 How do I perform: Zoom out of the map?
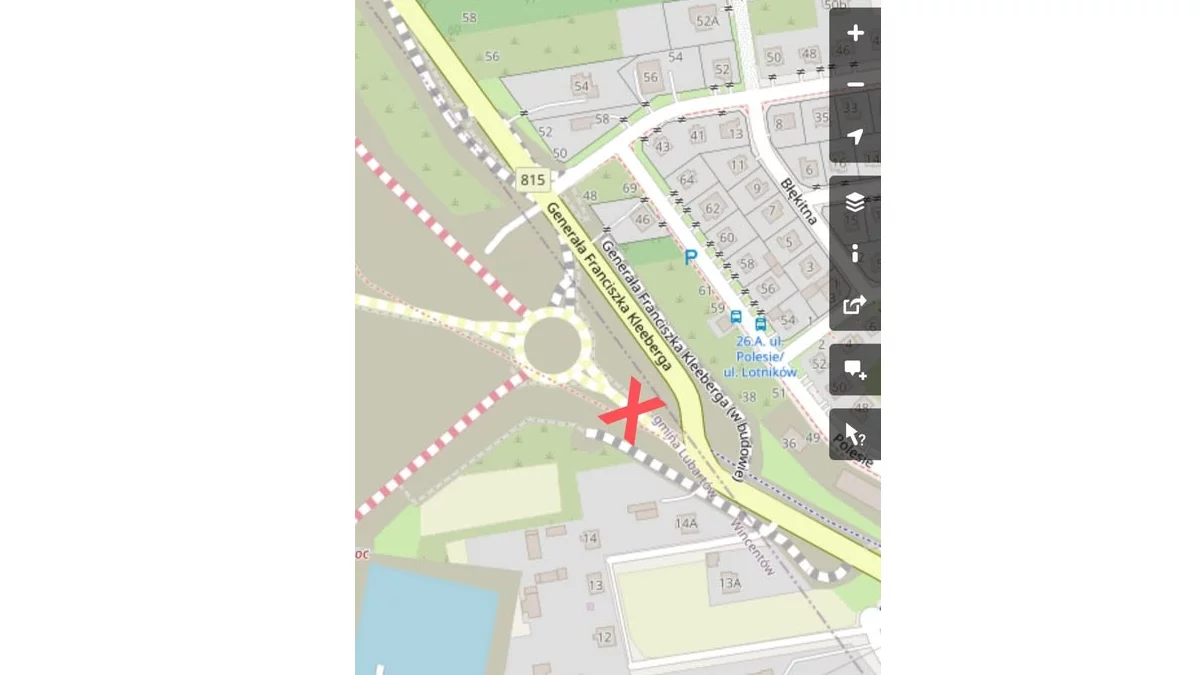tap(855, 85)
